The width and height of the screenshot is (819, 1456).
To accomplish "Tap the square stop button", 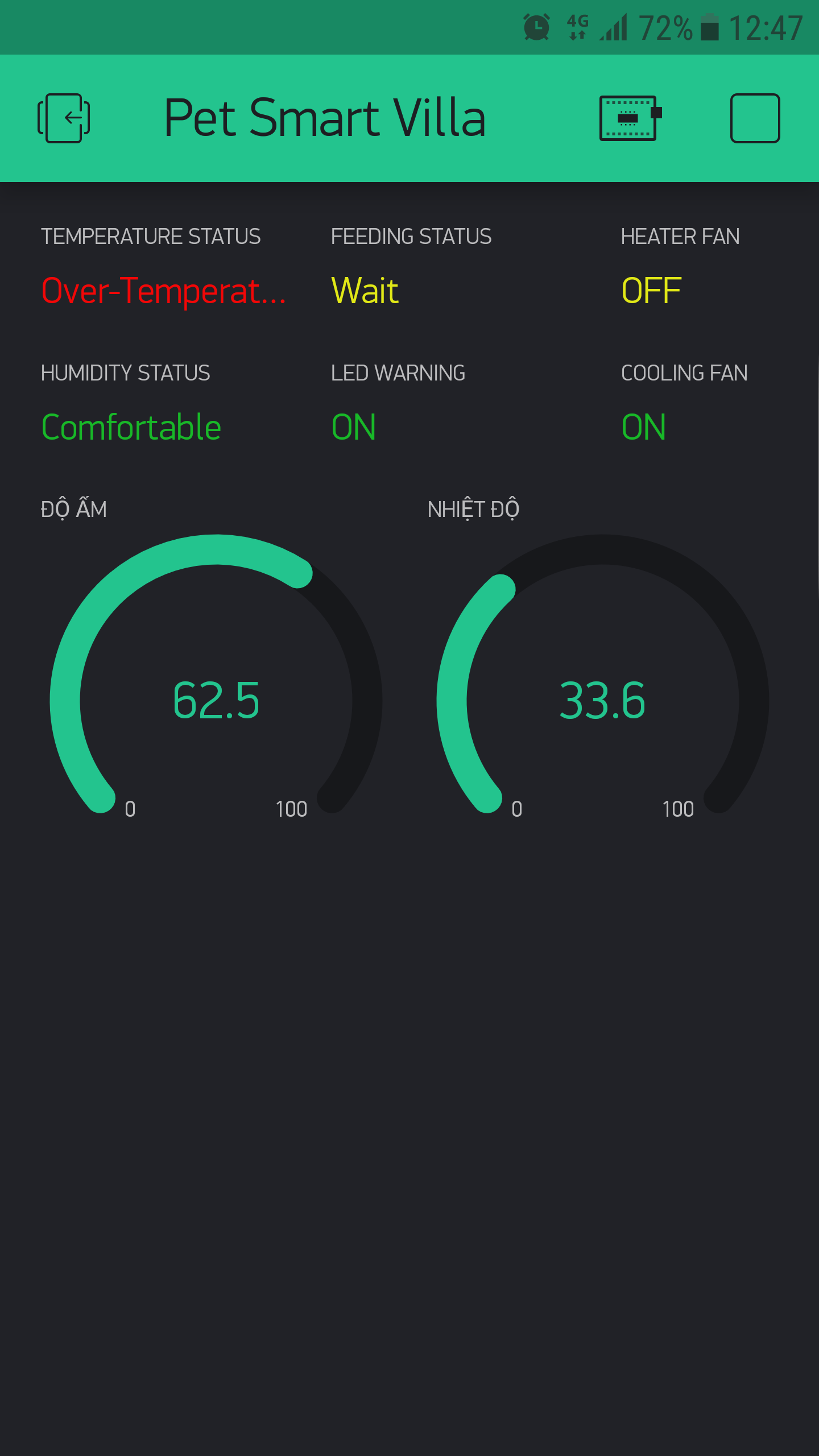I will point(755,118).
